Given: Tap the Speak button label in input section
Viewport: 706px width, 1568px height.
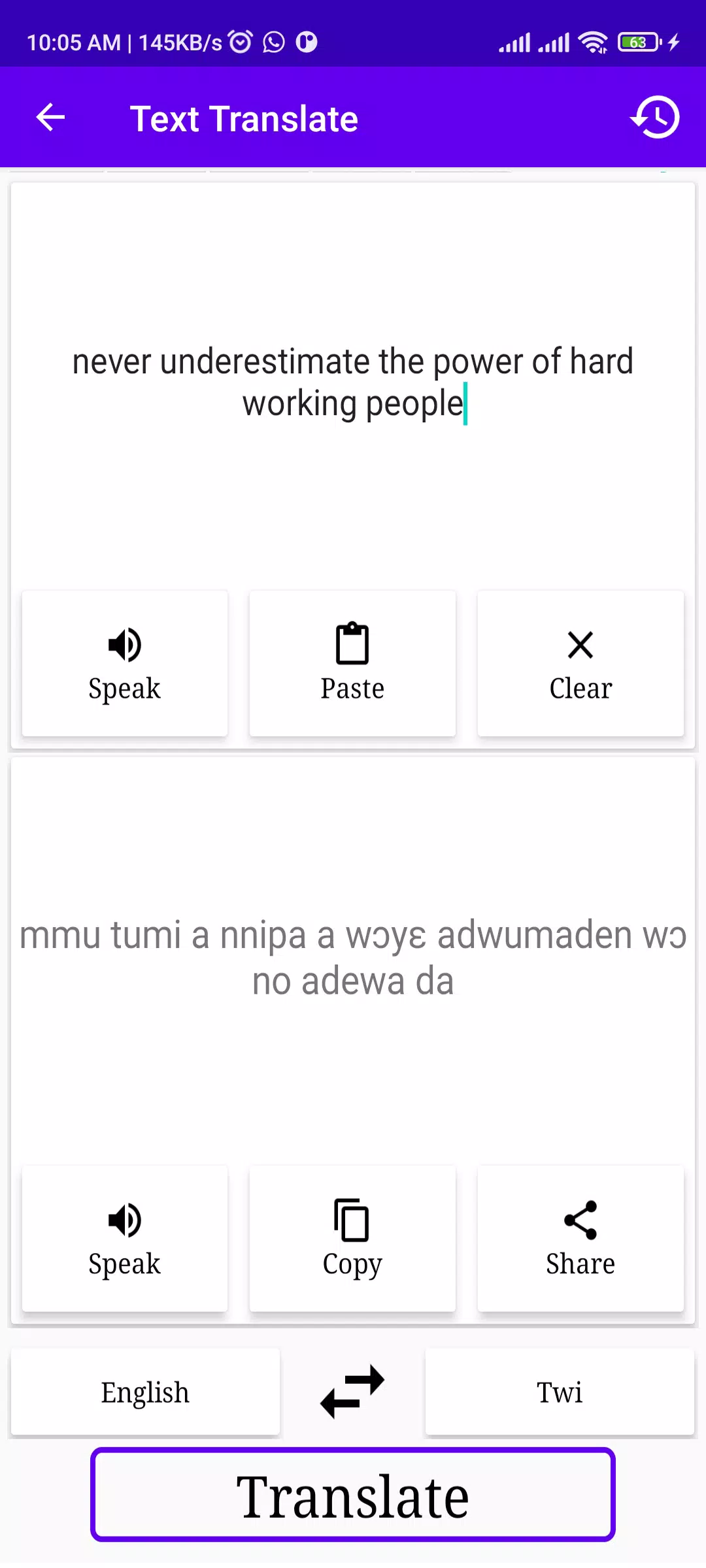Looking at the screenshot, I should click(124, 687).
